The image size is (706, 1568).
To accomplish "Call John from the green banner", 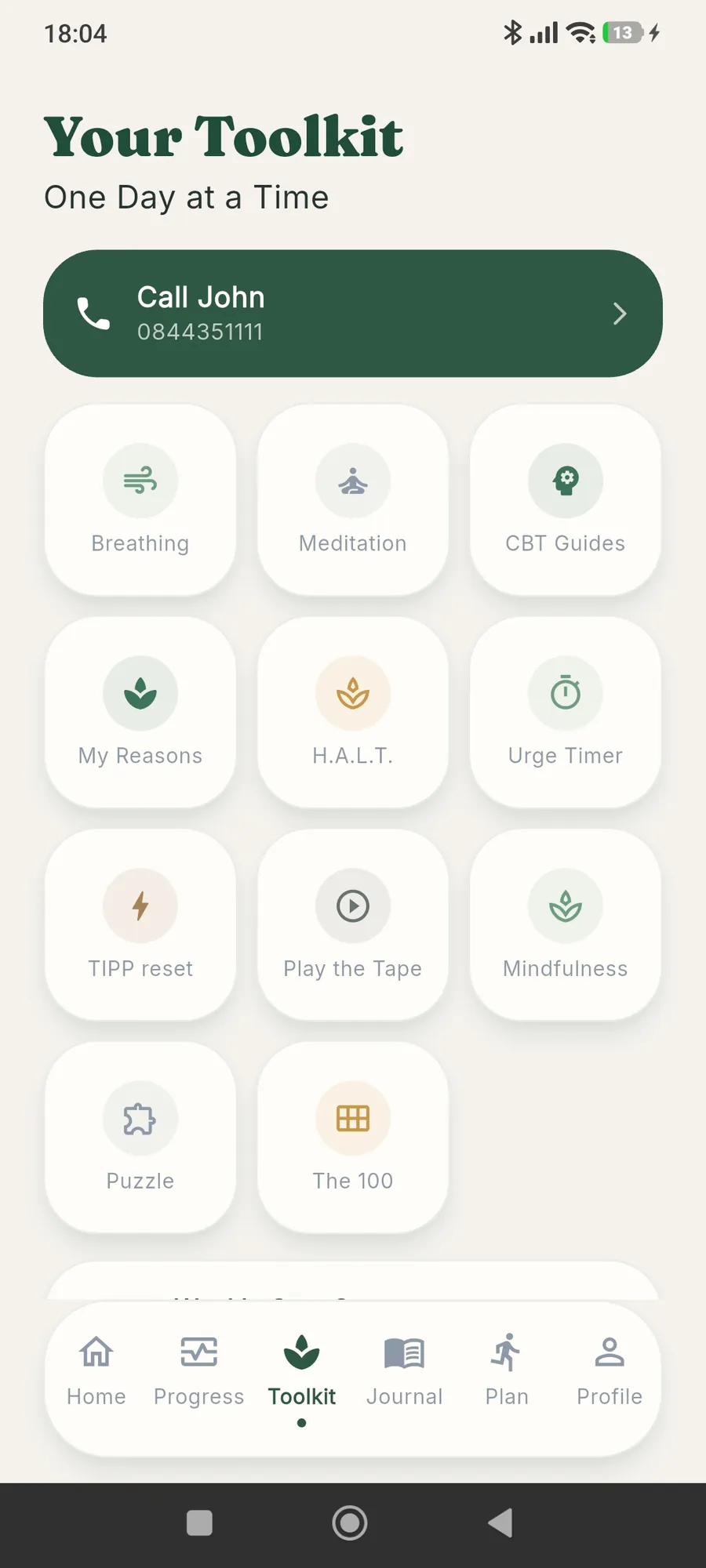I will click(353, 314).
